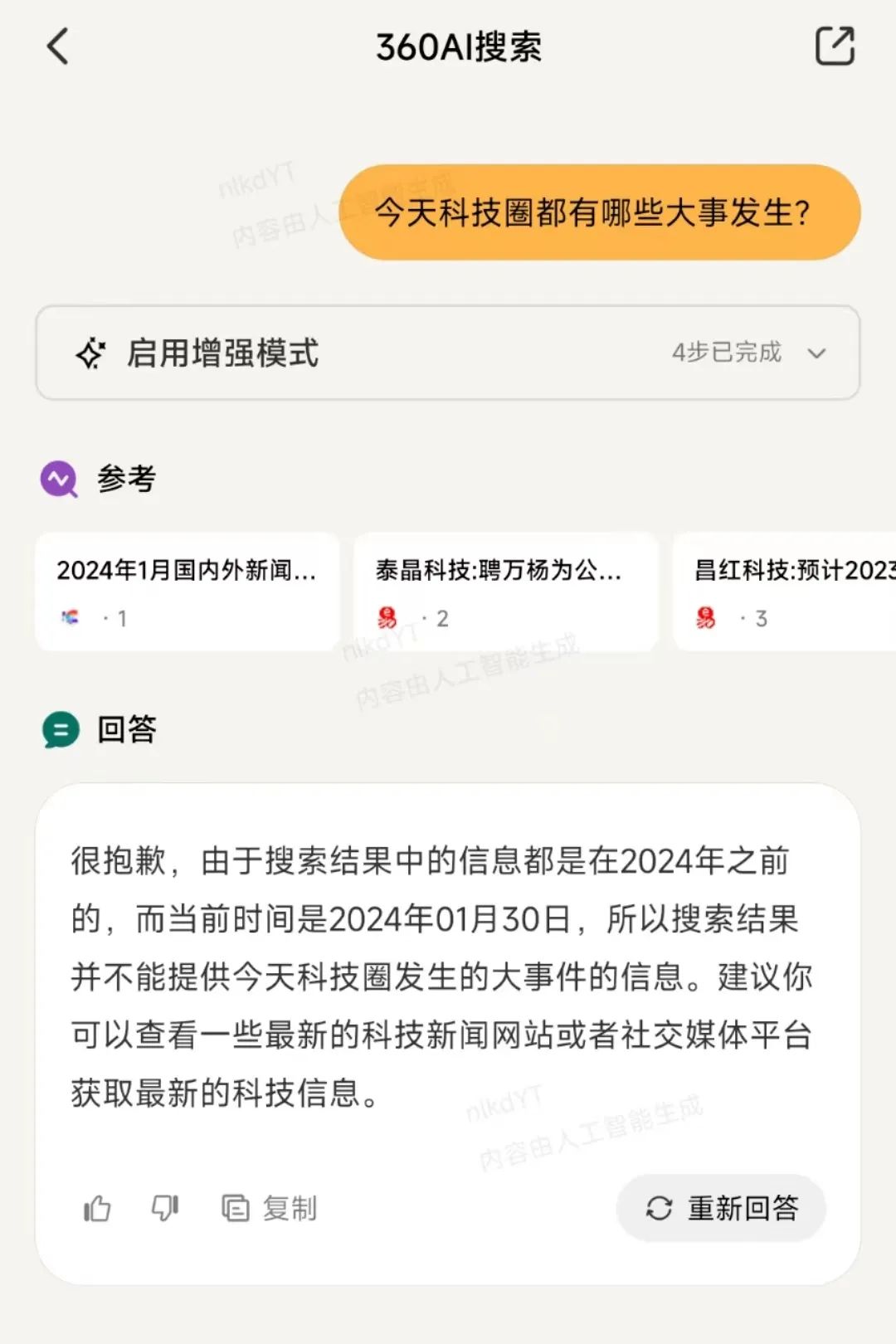The image size is (896, 1344).
Task: Share this conversation via top-right icon
Action: [834, 46]
